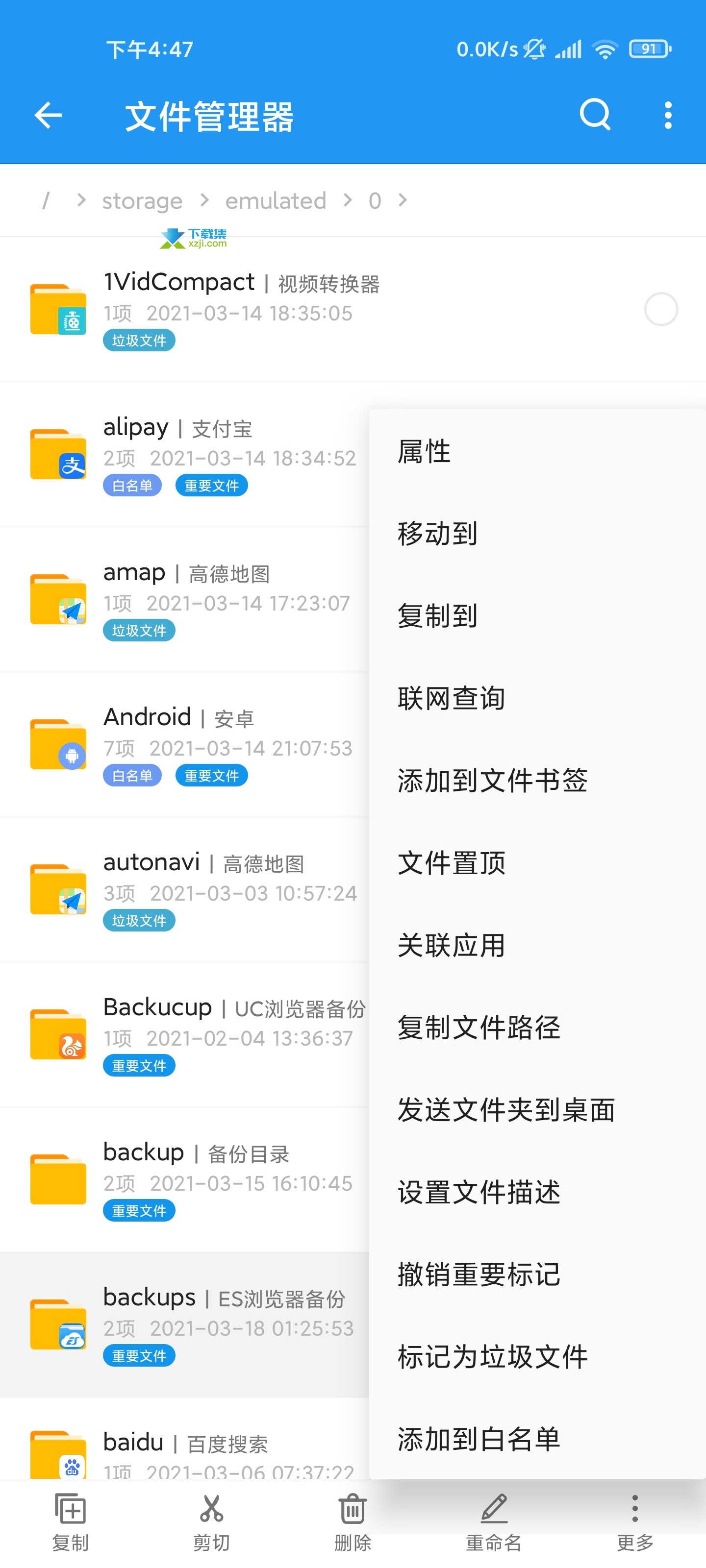Screen dimensions: 706x1568
Task: Select 发送文件夹到桌面
Action: [537, 1110]
